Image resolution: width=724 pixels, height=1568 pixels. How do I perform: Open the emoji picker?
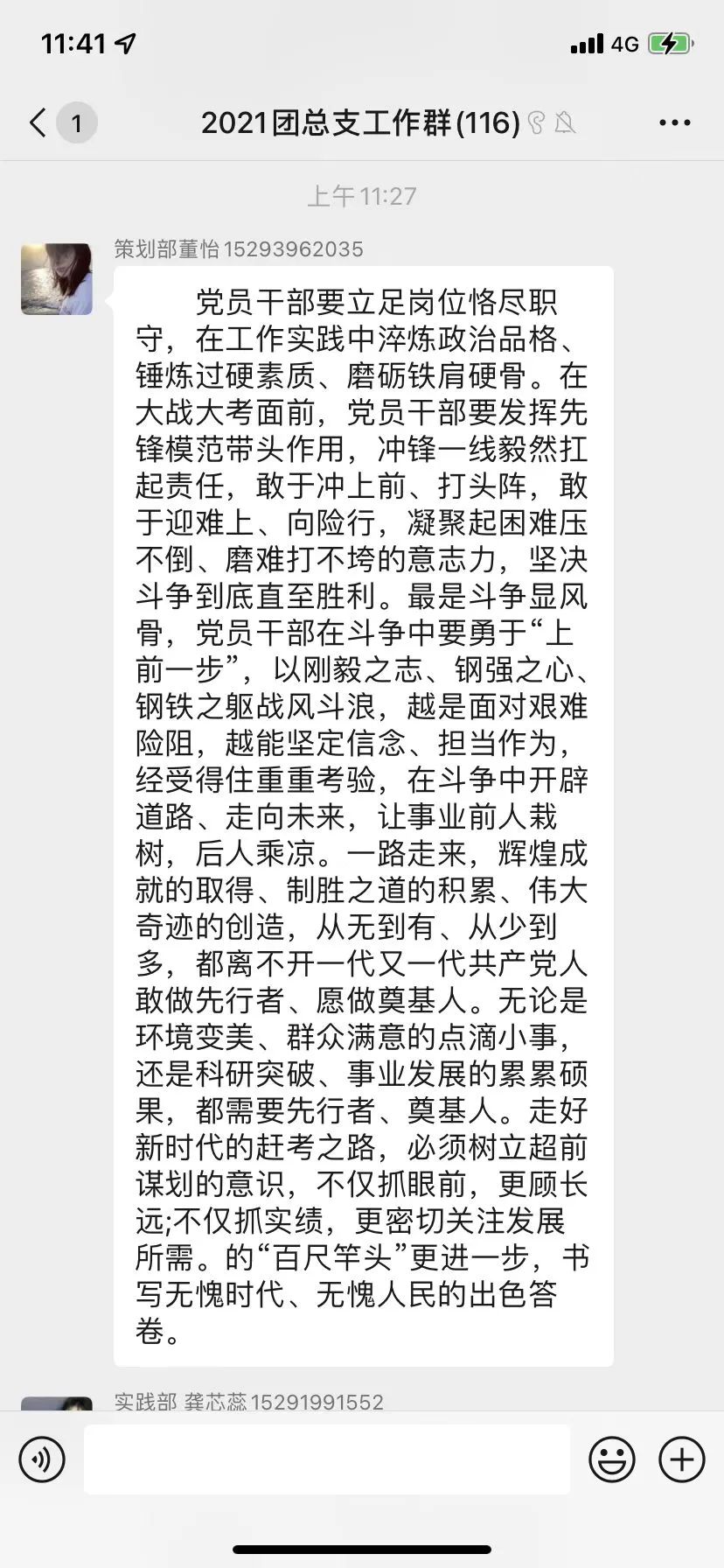pos(611,1459)
